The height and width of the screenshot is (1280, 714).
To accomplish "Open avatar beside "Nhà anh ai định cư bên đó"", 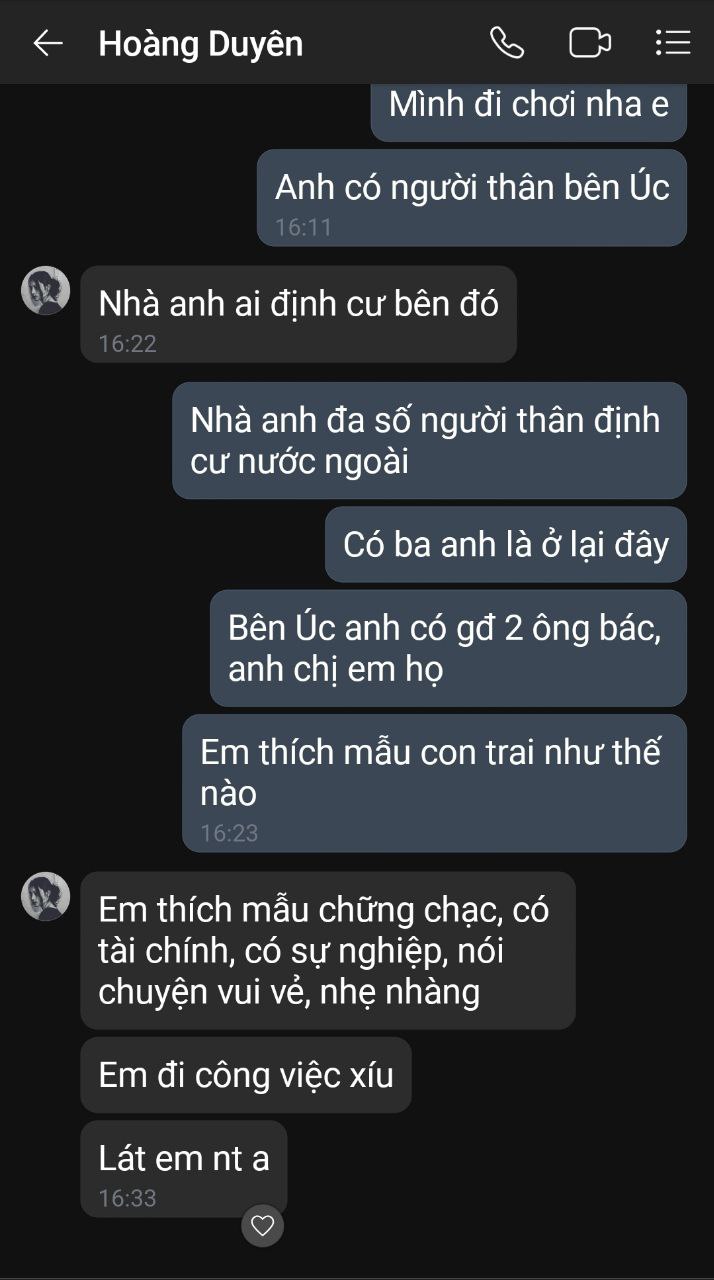I will (46, 291).
